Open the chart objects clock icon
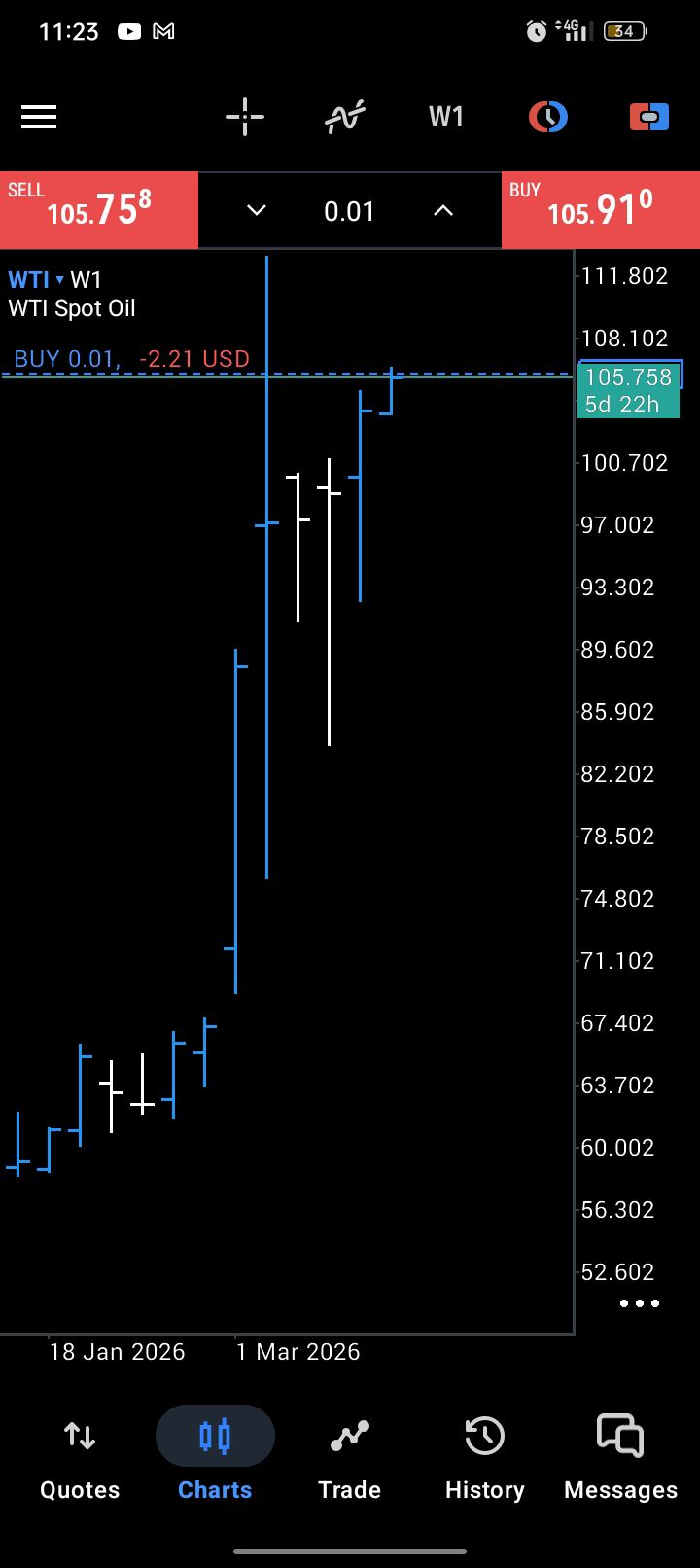700x1568 pixels. (548, 118)
